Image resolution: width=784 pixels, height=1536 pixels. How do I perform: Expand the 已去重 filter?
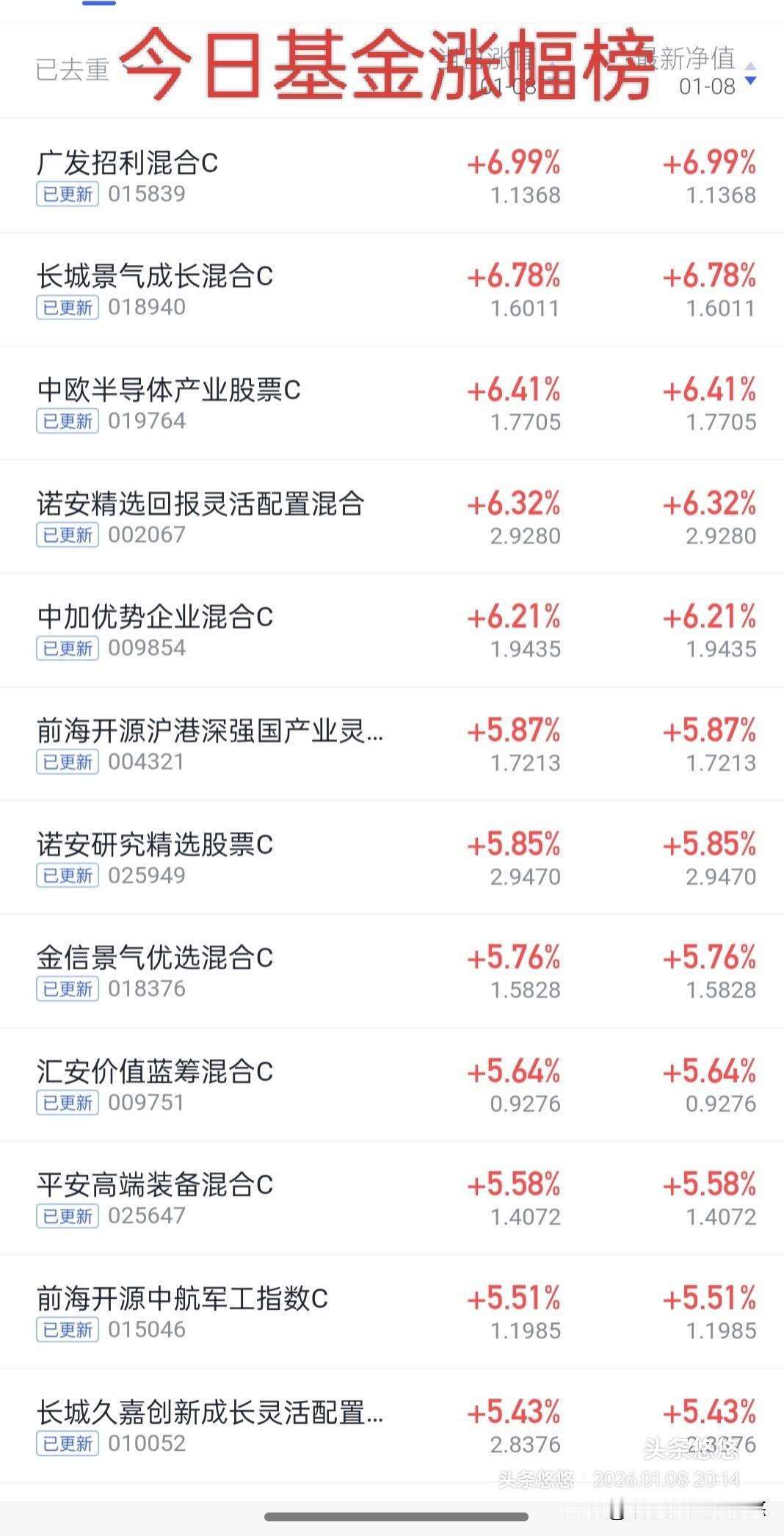[81, 70]
